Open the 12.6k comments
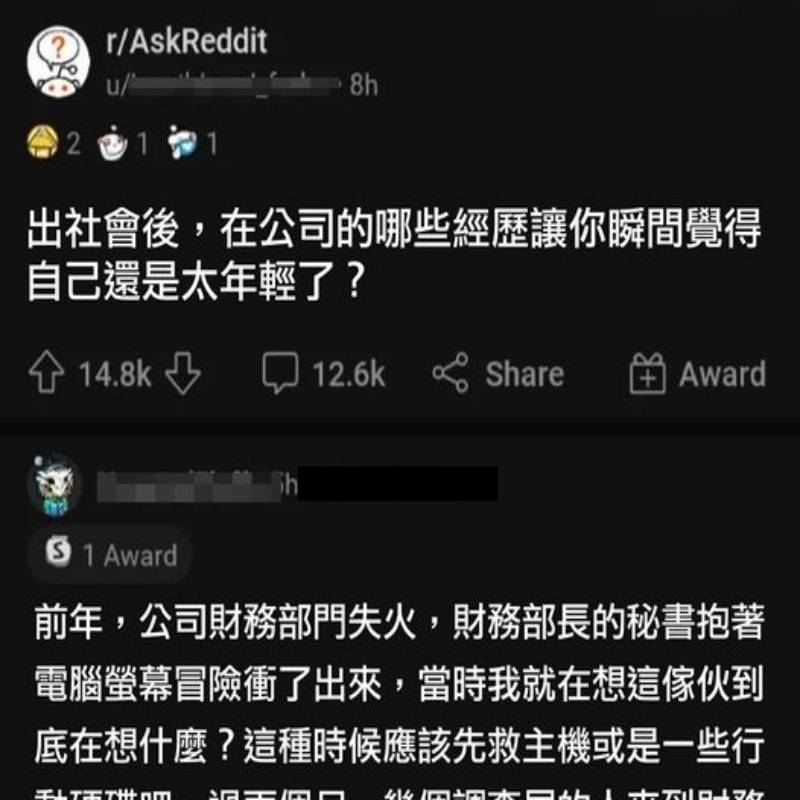This screenshot has height=800, width=800. (323, 375)
